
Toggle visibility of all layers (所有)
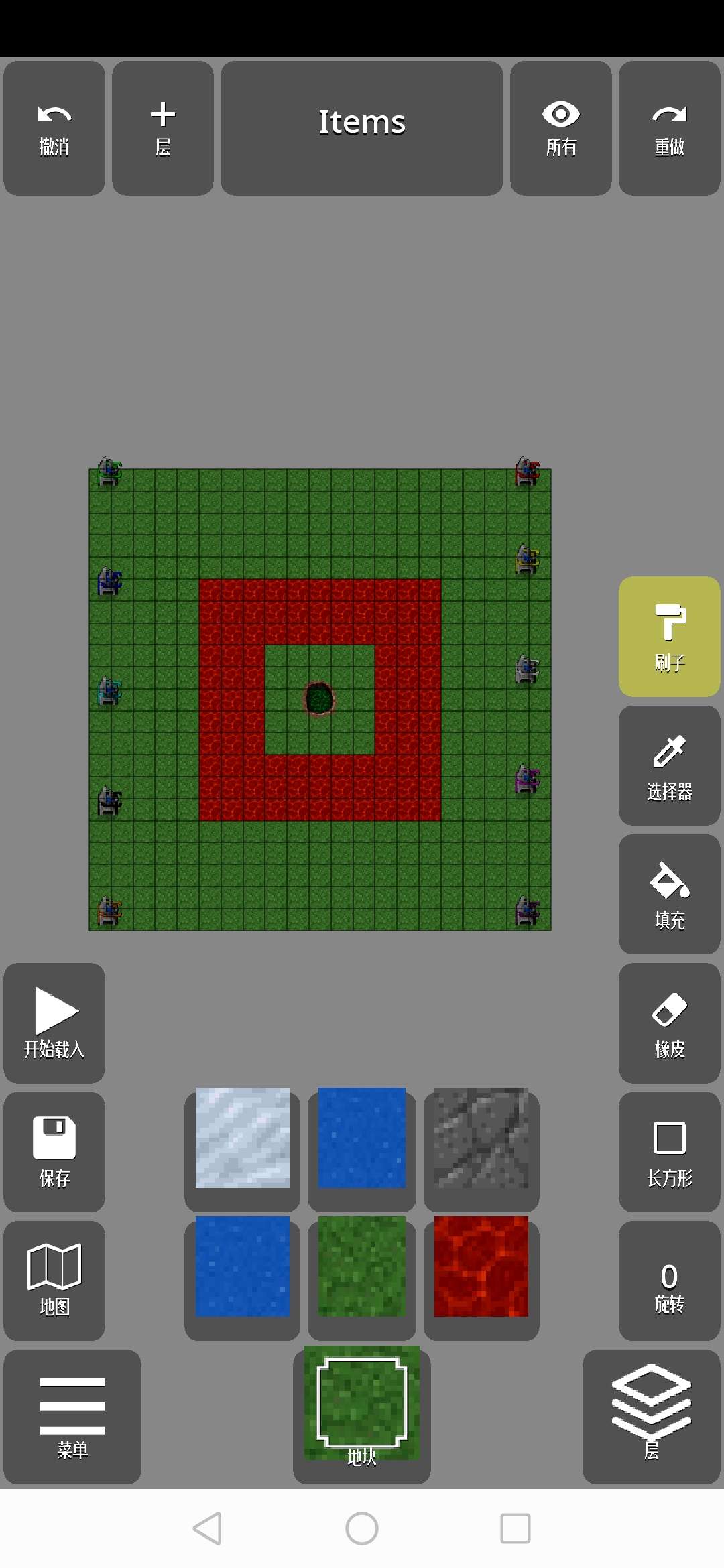point(561,128)
